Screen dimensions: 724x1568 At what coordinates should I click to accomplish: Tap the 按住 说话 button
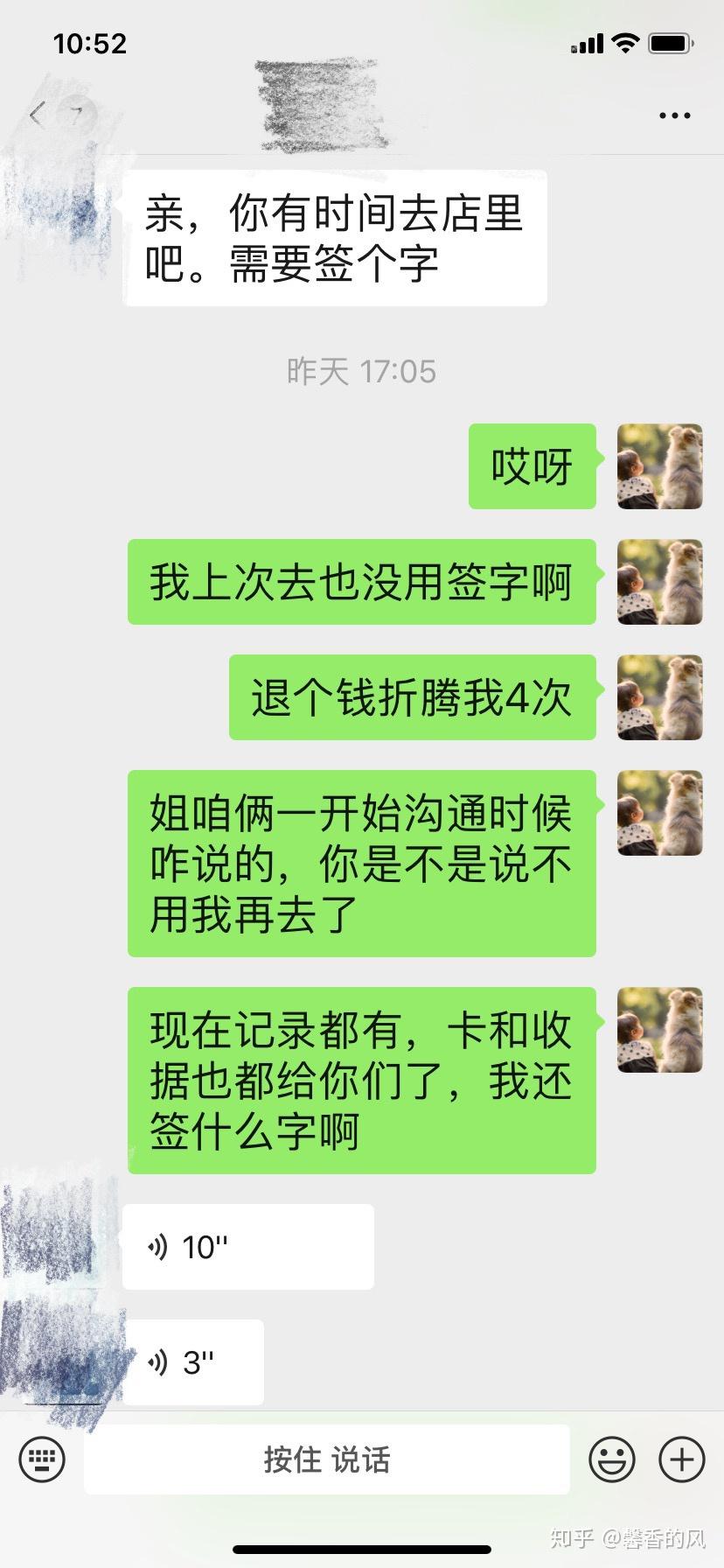(x=327, y=1459)
